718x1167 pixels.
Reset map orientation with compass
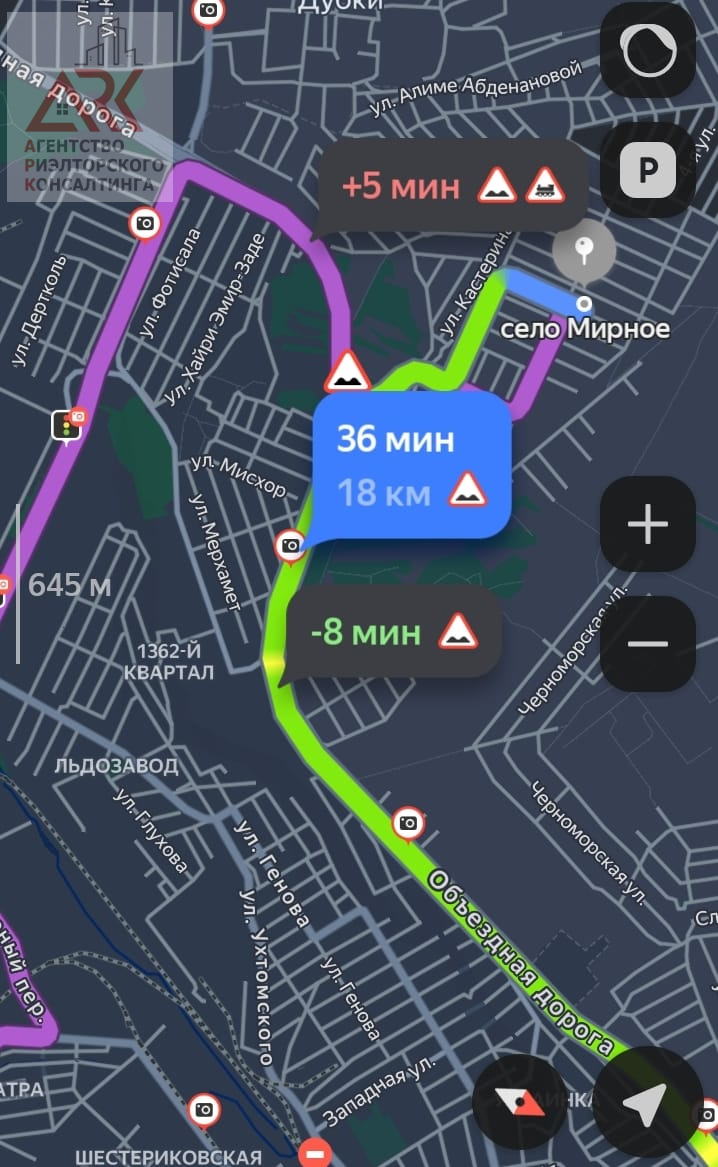[x=521, y=1103]
